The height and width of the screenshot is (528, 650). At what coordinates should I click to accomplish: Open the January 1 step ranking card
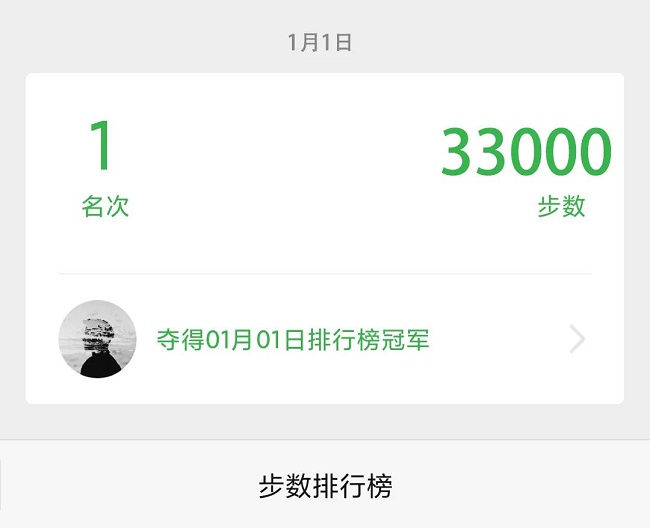click(324, 170)
